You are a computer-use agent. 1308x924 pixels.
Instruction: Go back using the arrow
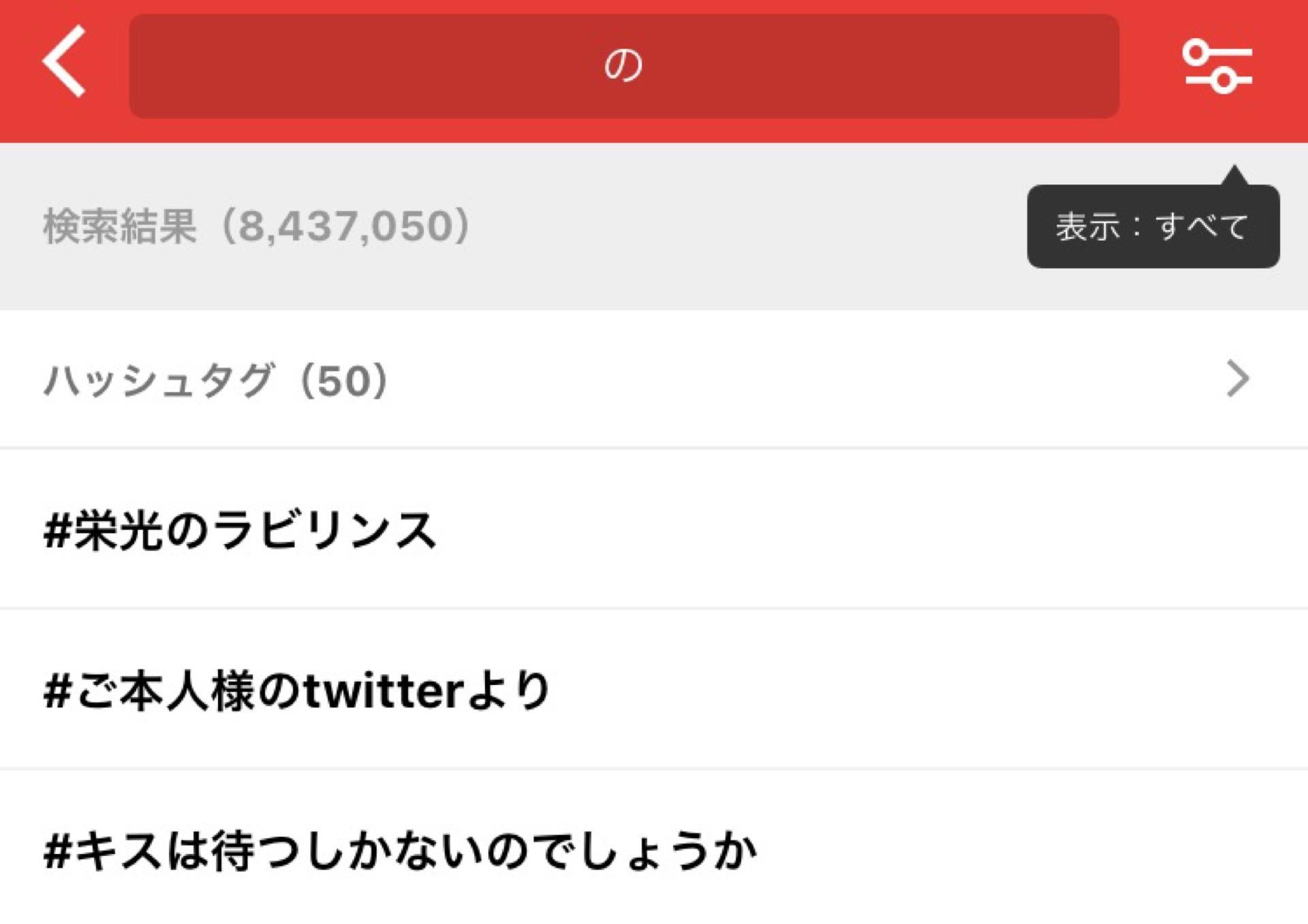tap(65, 62)
